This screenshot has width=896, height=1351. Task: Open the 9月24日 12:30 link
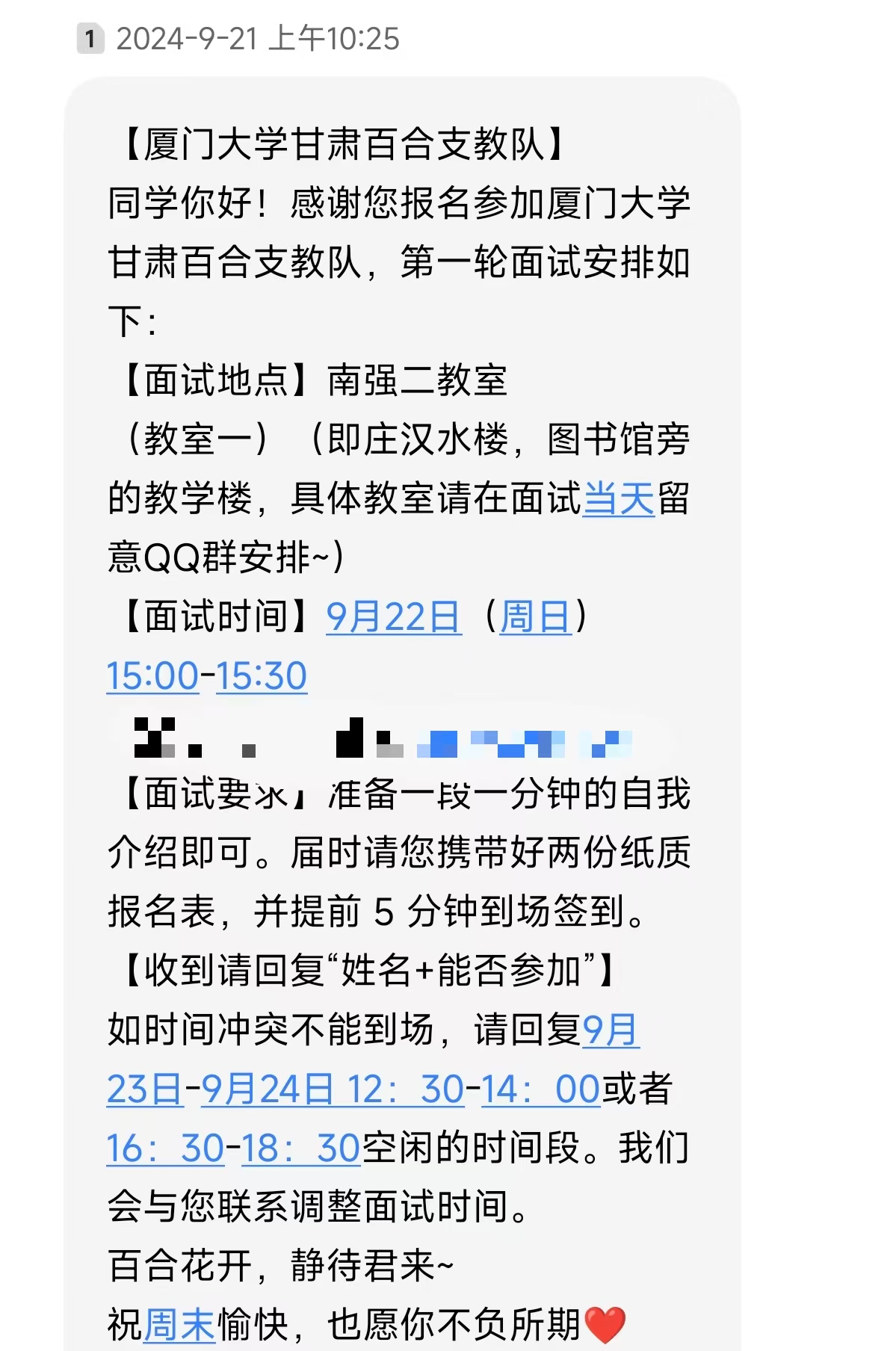[333, 1089]
